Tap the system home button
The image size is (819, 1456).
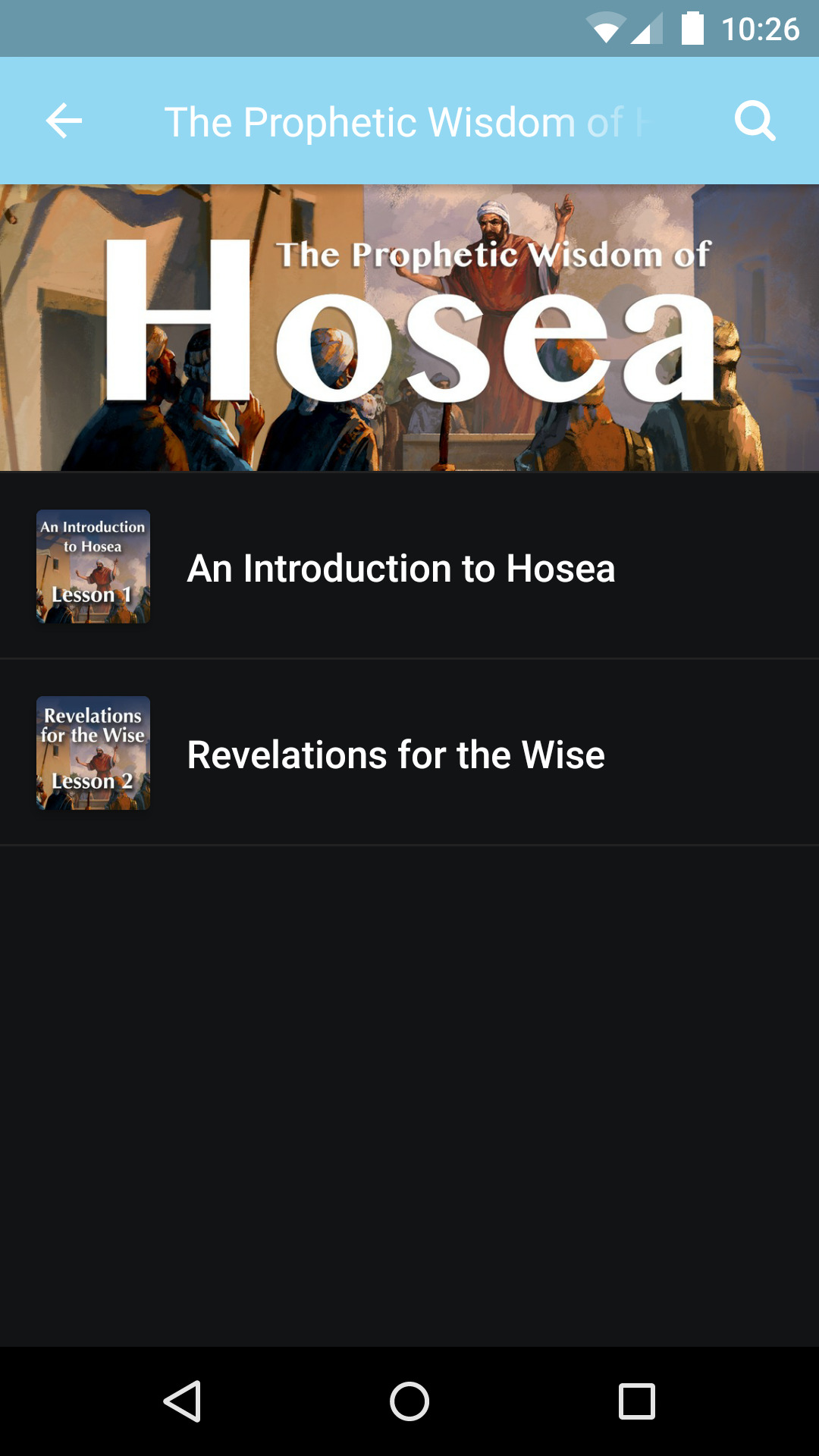(x=409, y=1401)
